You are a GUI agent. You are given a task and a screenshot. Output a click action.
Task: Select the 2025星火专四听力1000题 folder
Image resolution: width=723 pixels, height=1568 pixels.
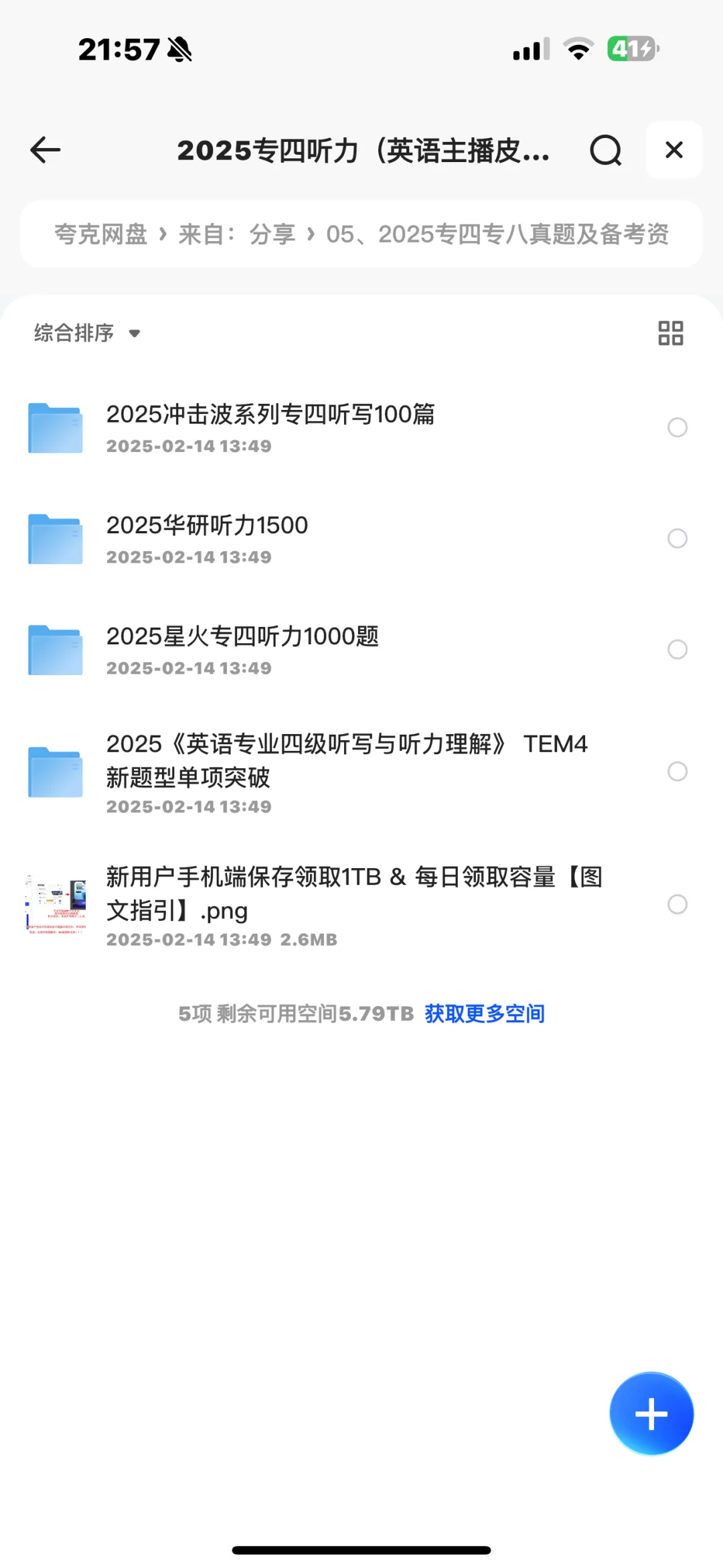point(677,650)
